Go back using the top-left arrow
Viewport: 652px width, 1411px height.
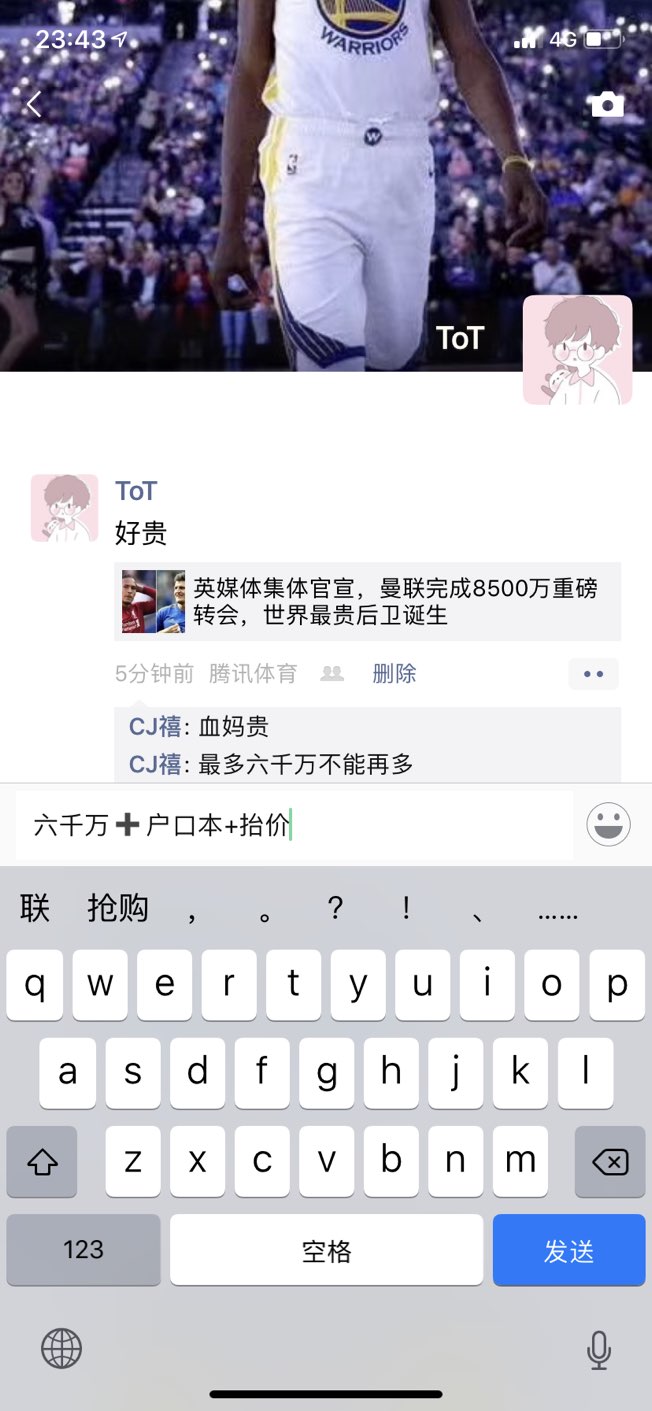click(x=34, y=104)
